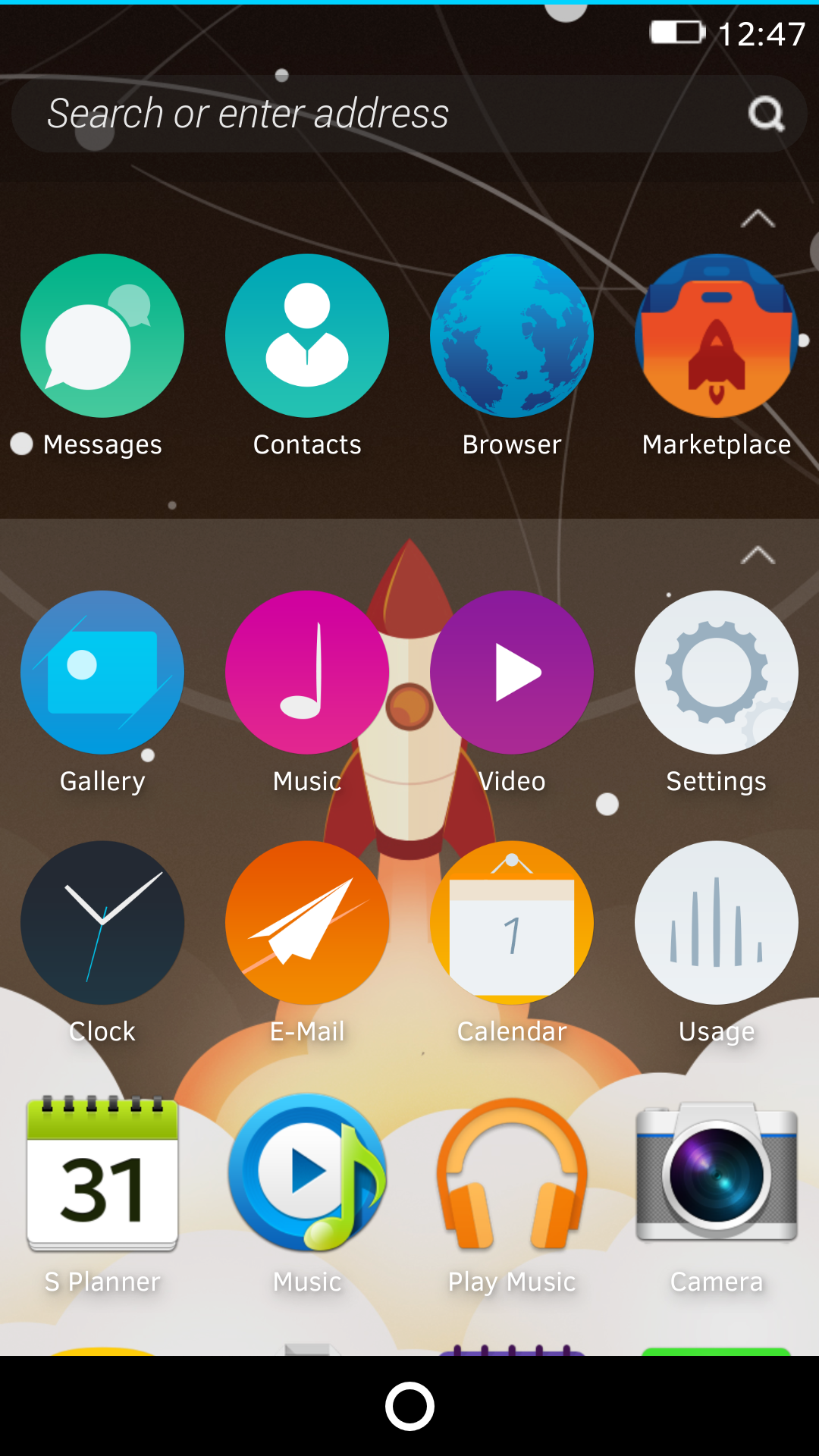The width and height of the screenshot is (819, 1456).
Task: Launch the Contacts app
Action: point(307,336)
